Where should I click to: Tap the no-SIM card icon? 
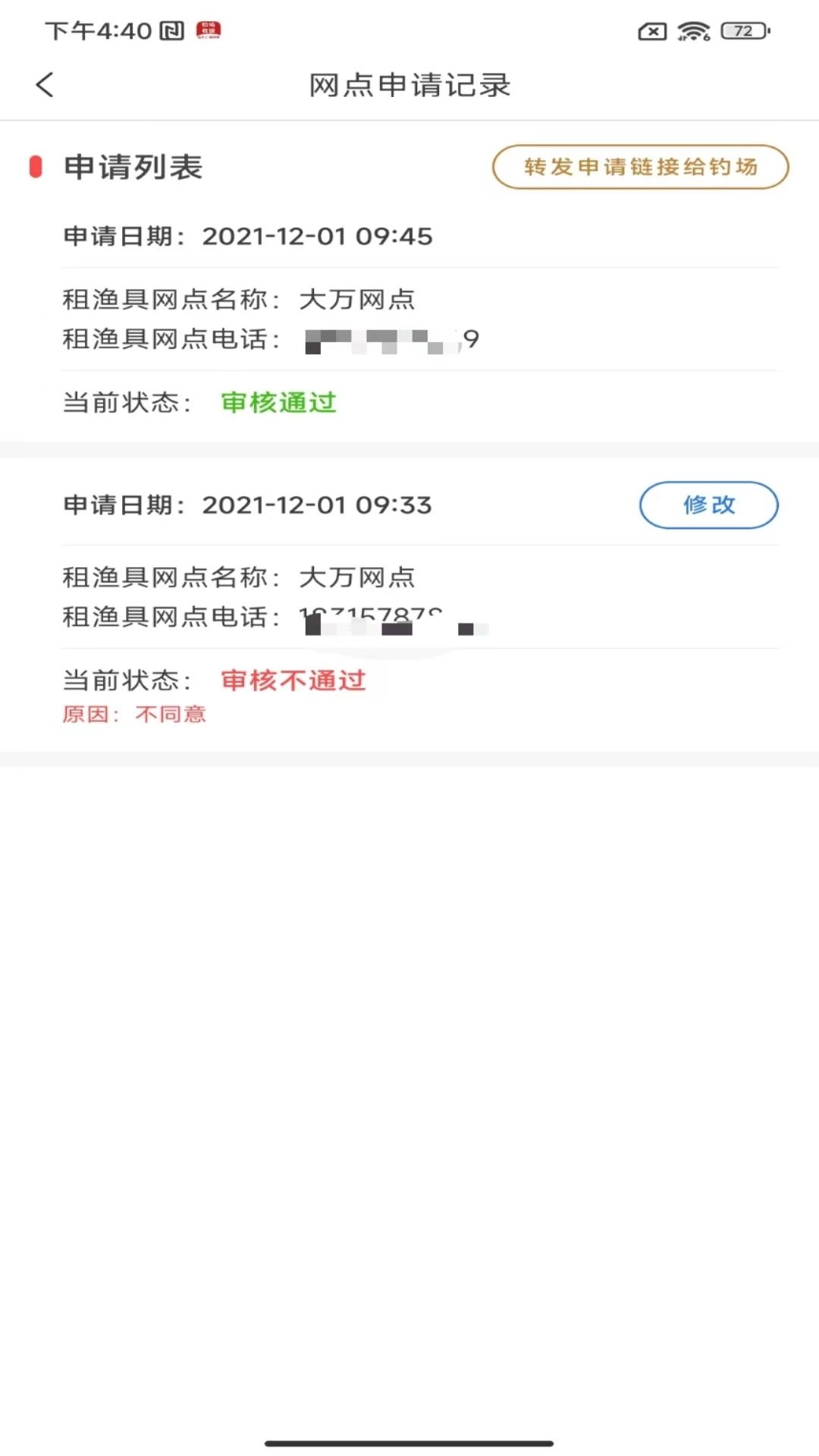point(651,30)
